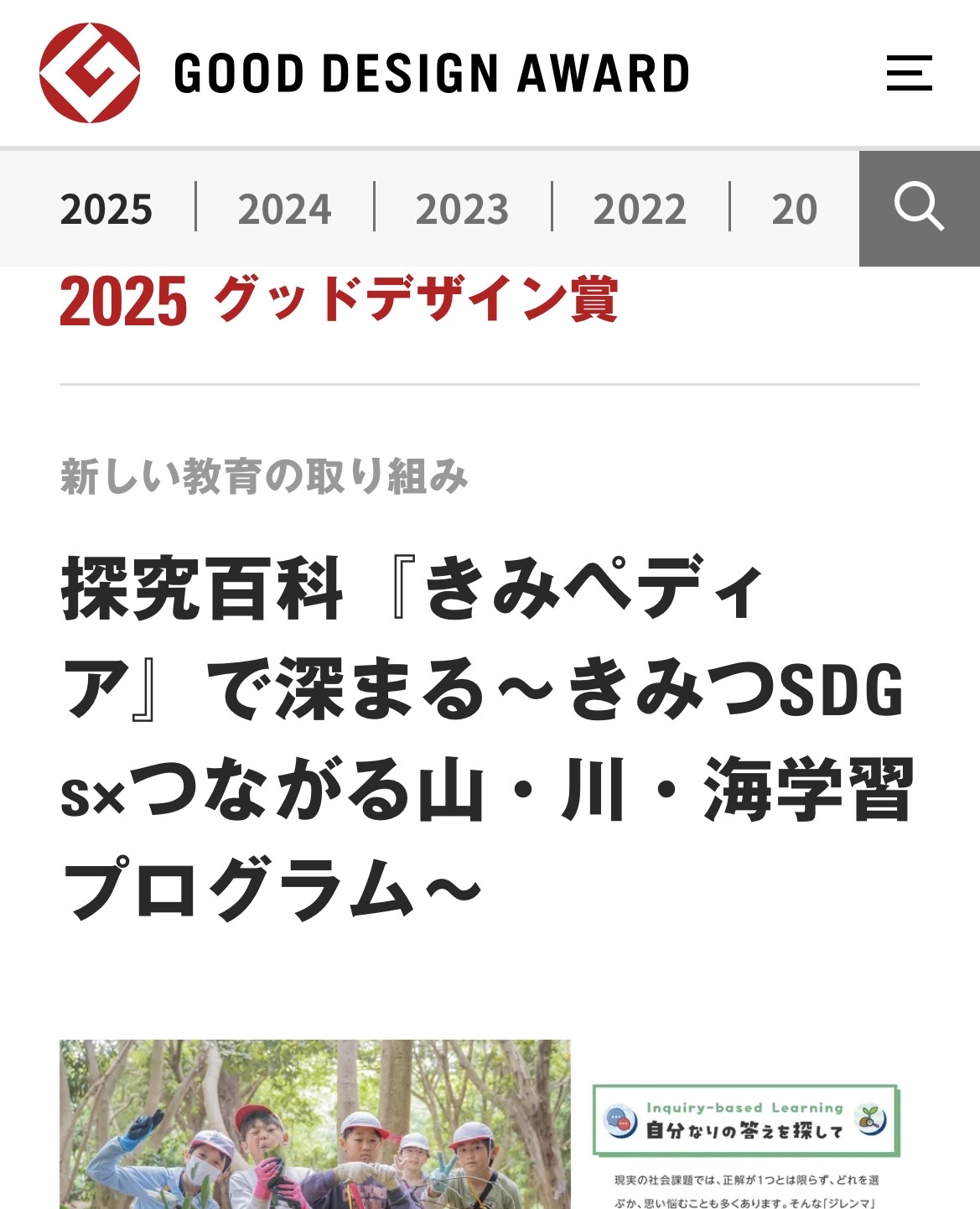Image resolution: width=980 pixels, height=1209 pixels.
Task: Select the 2025 year tab
Action: coord(106,209)
